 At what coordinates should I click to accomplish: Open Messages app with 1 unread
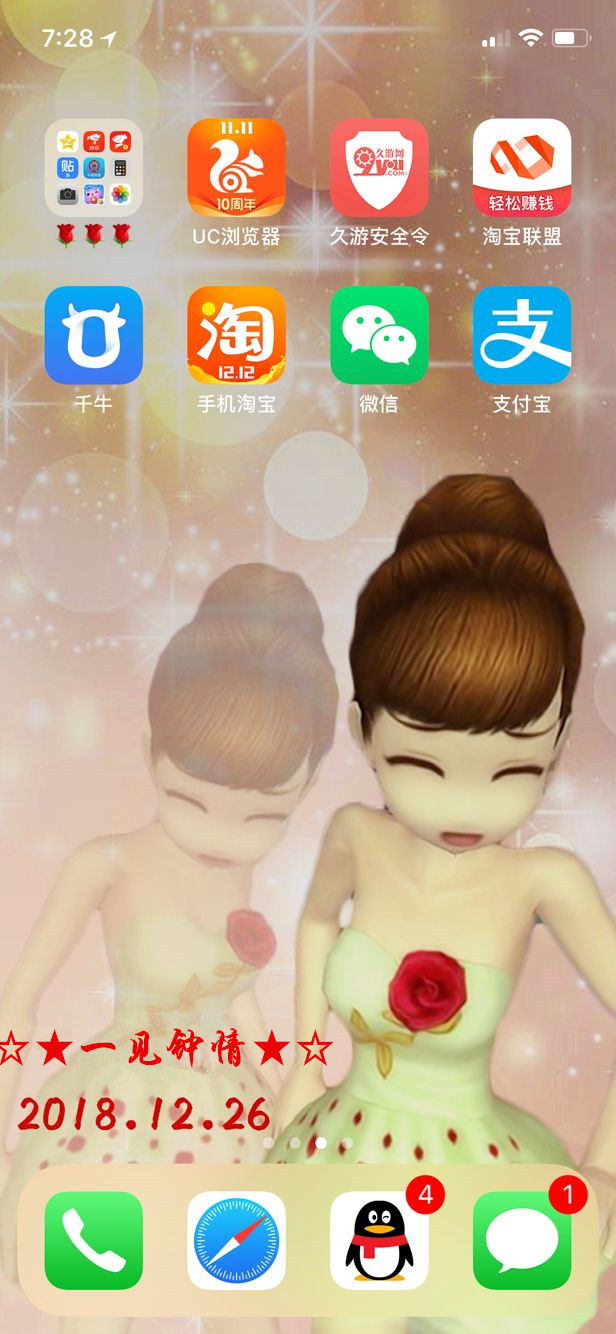(521, 1240)
